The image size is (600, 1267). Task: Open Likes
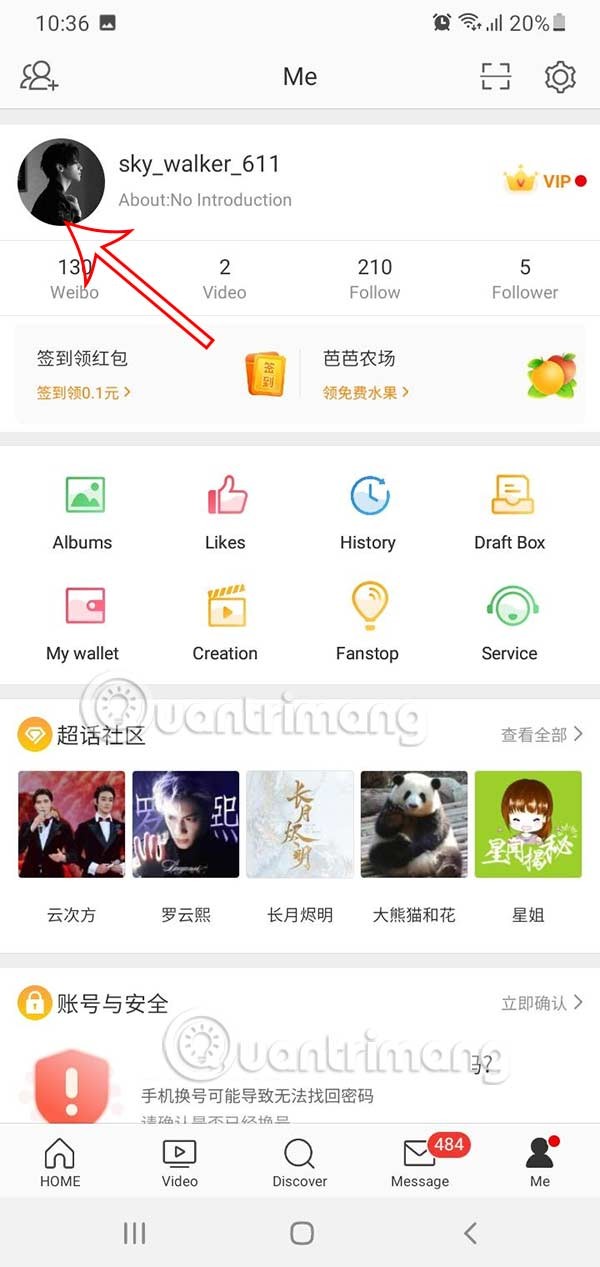[225, 513]
